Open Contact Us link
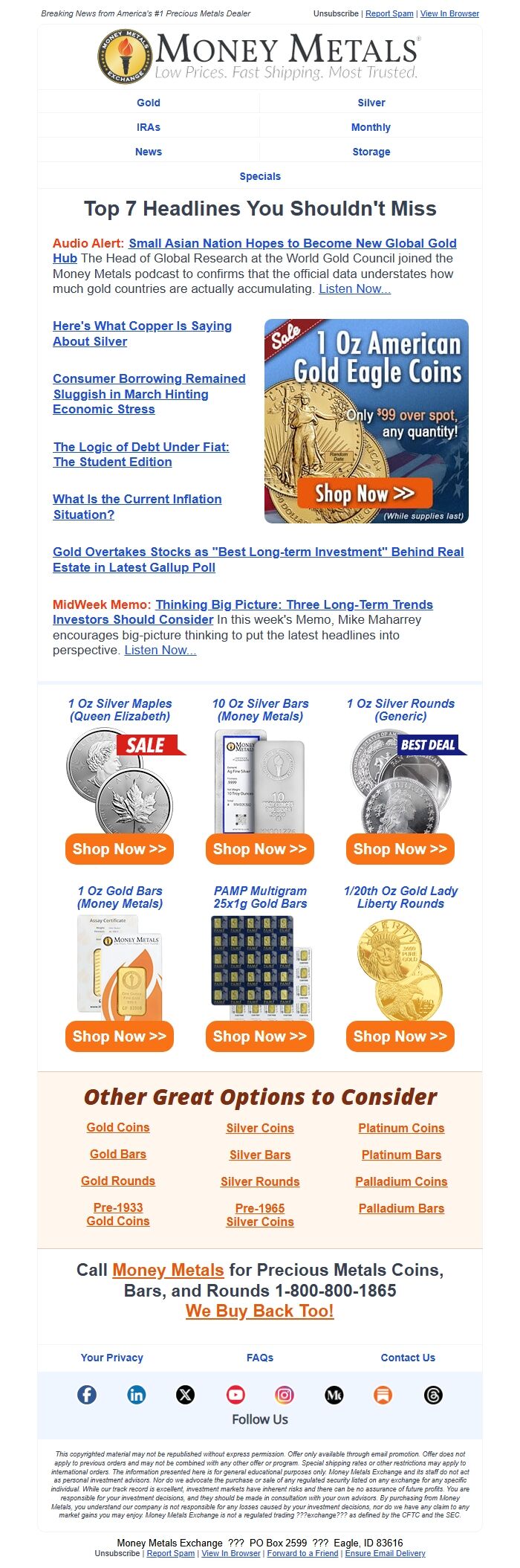Image resolution: width=520 pixels, height=1568 pixels. [408, 1358]
